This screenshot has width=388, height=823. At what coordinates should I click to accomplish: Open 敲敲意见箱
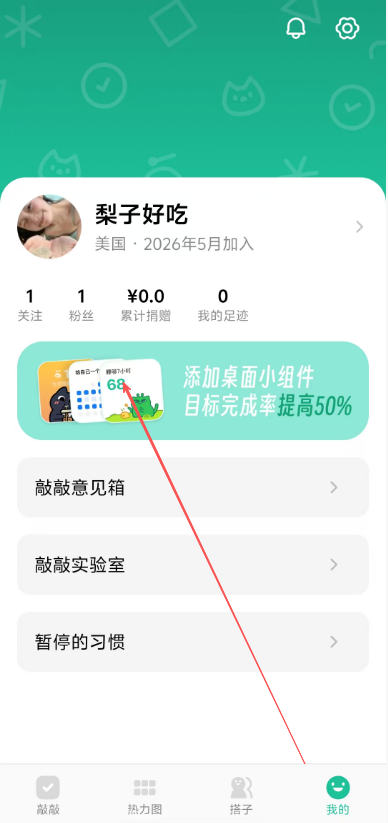pyautogui.click(x=193, y=488)
